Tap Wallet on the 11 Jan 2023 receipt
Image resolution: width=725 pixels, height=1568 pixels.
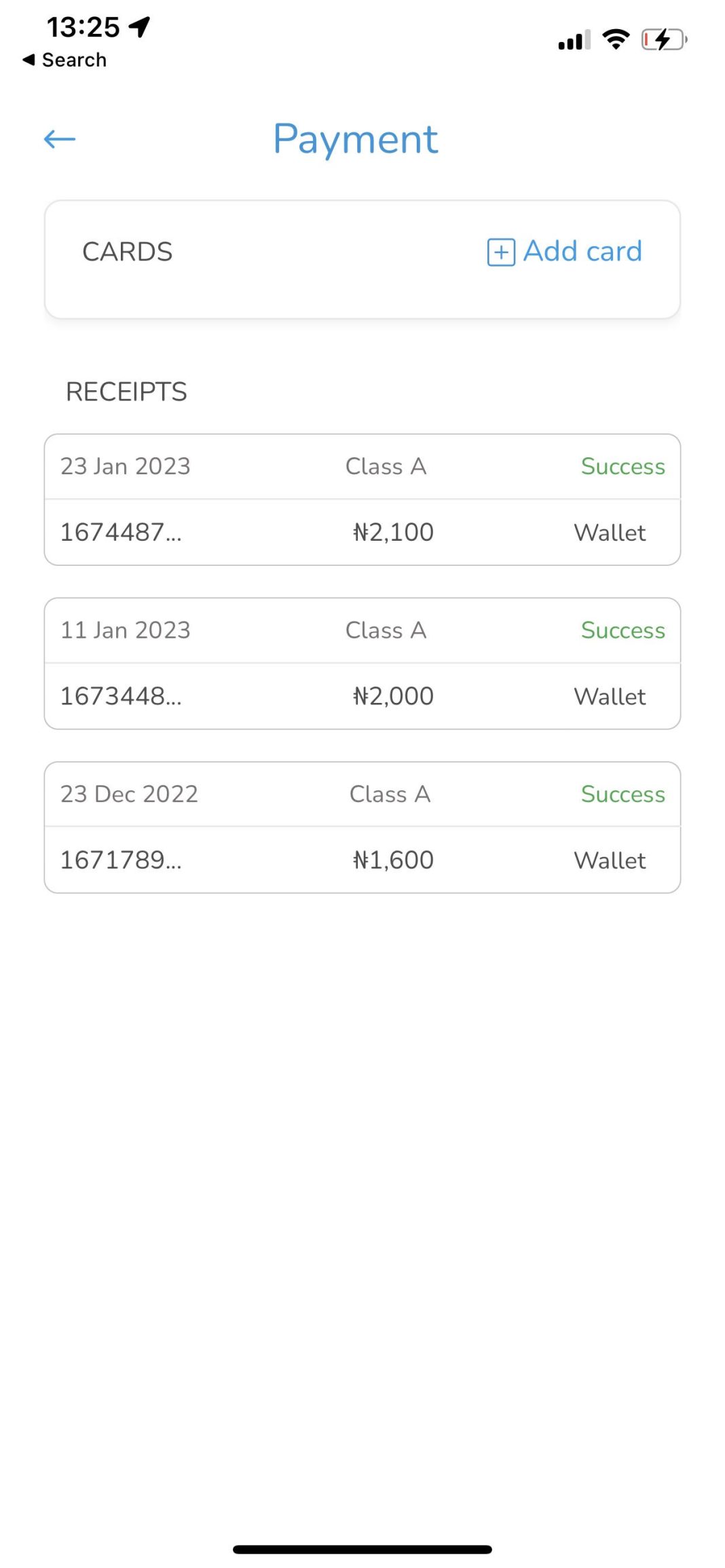(x=609, y=695)
